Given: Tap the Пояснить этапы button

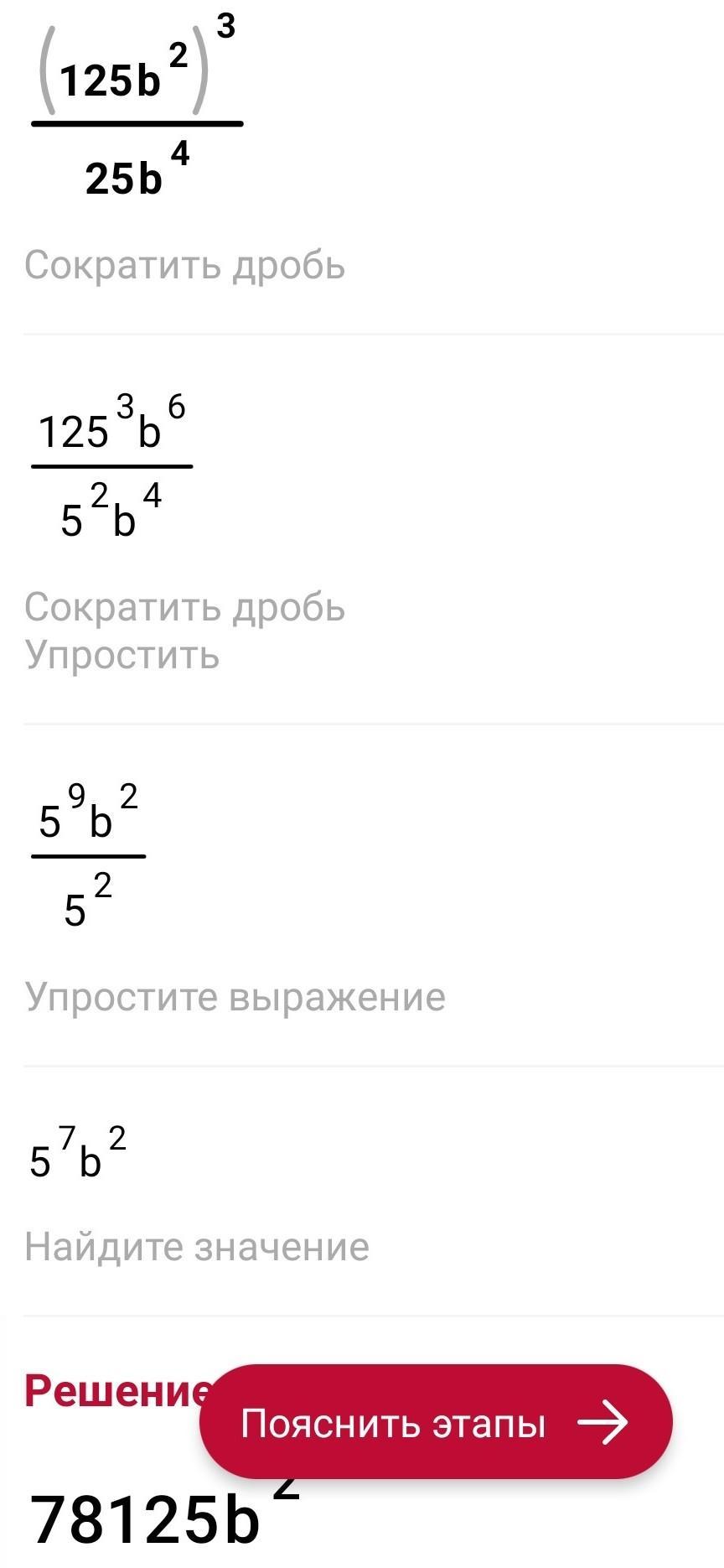Looking at the screenshot, I should (436, 1422).
